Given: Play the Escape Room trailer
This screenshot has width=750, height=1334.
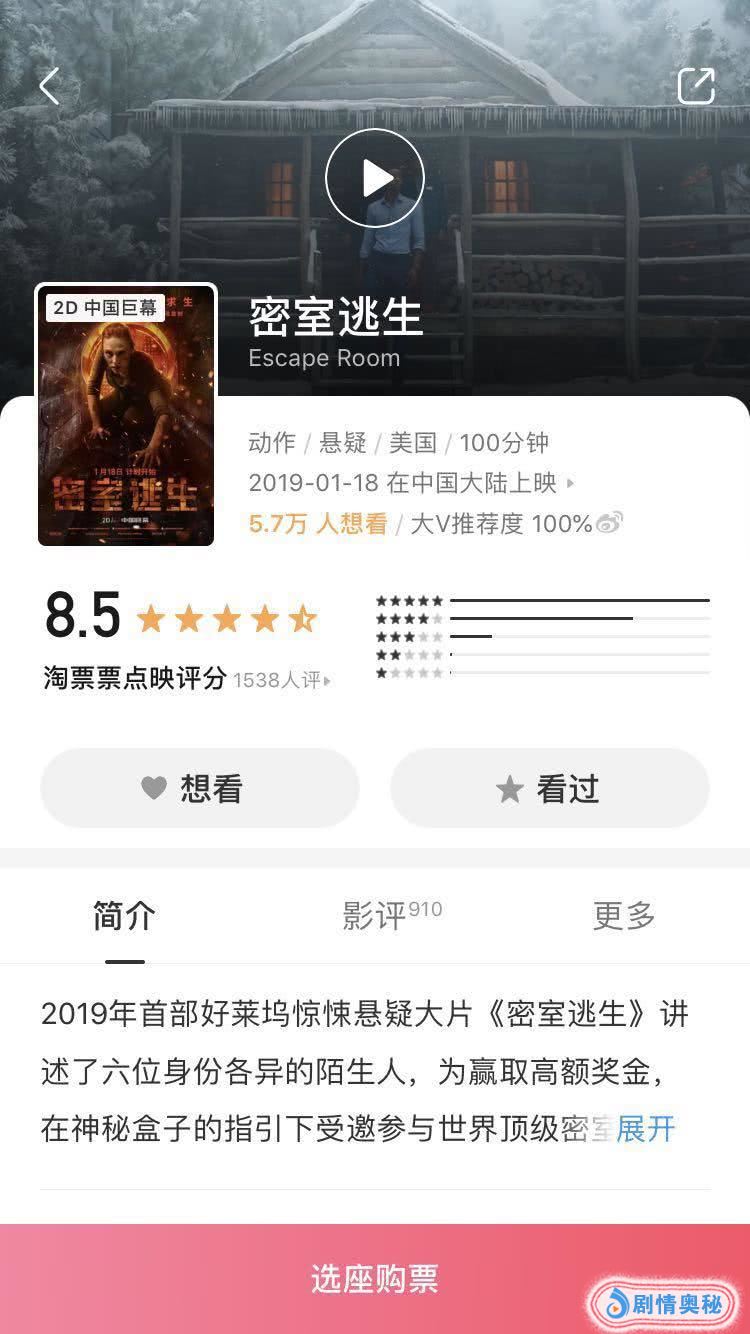Looking at the screenshot, I should tap(375, 178).
